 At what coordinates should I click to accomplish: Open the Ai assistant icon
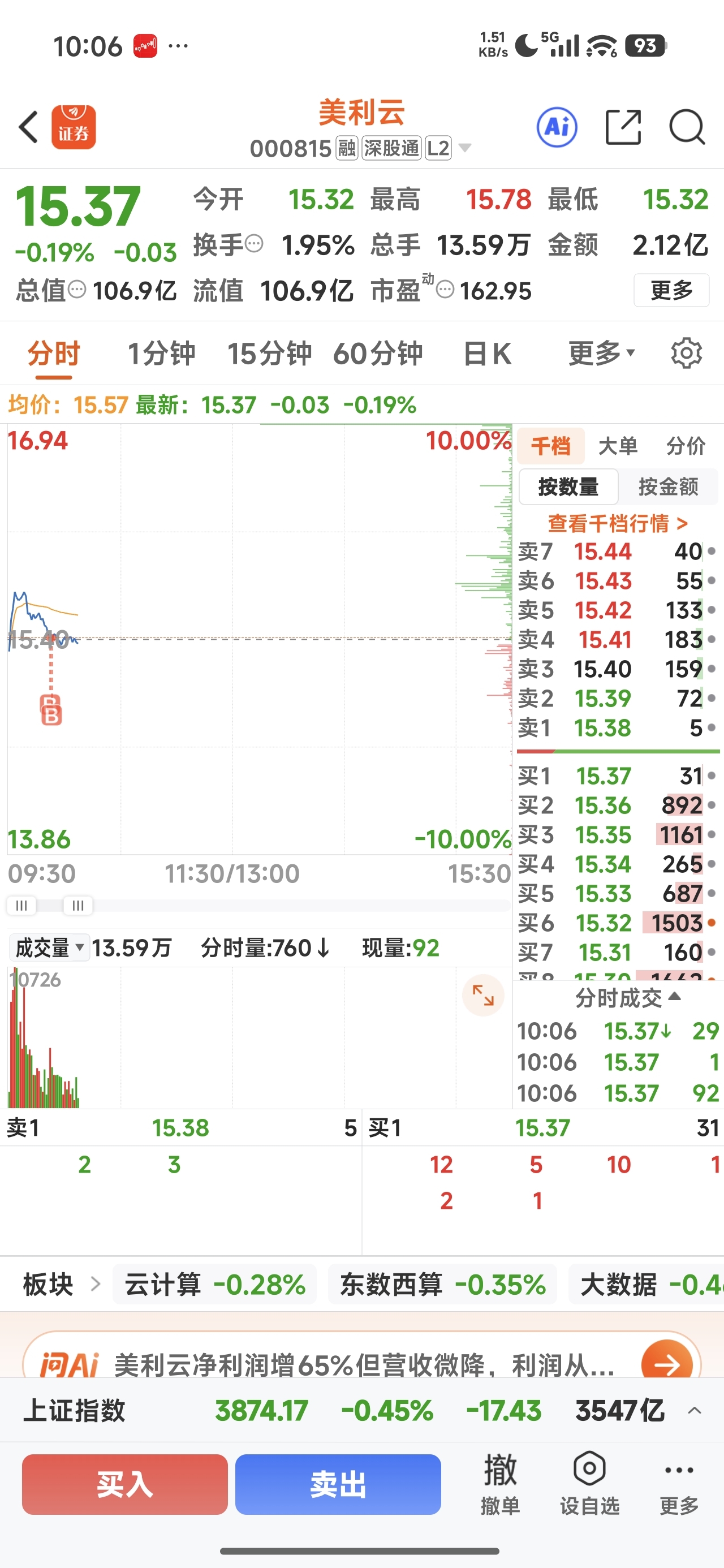click(557, 127)
